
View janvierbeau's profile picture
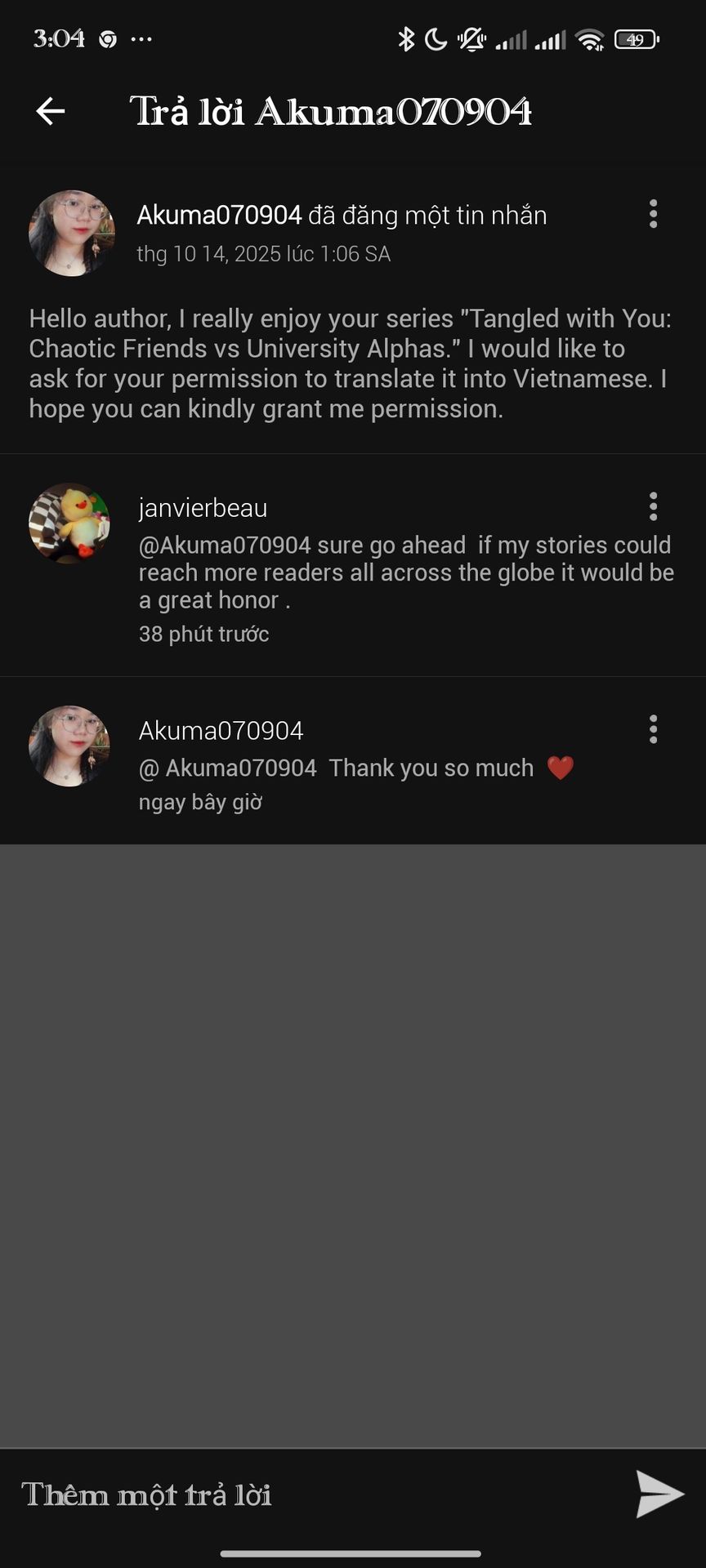point(69,523)
